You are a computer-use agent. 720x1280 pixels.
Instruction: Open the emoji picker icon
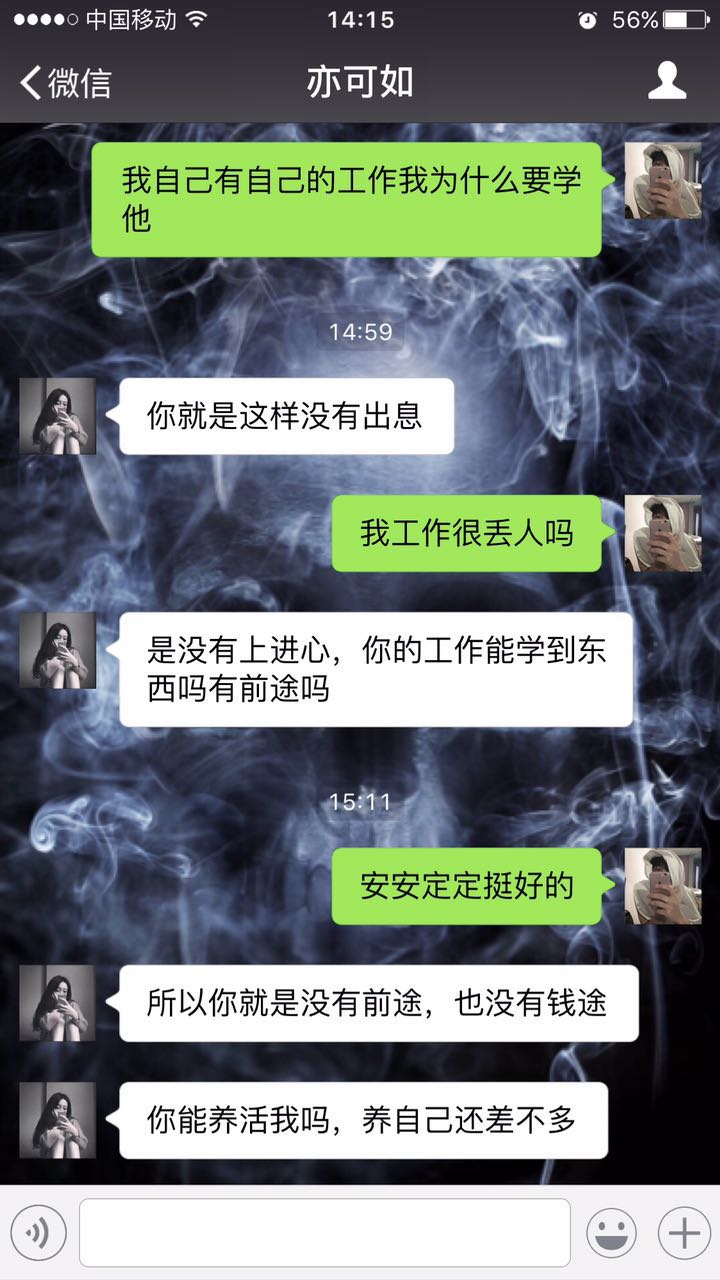610,1232
